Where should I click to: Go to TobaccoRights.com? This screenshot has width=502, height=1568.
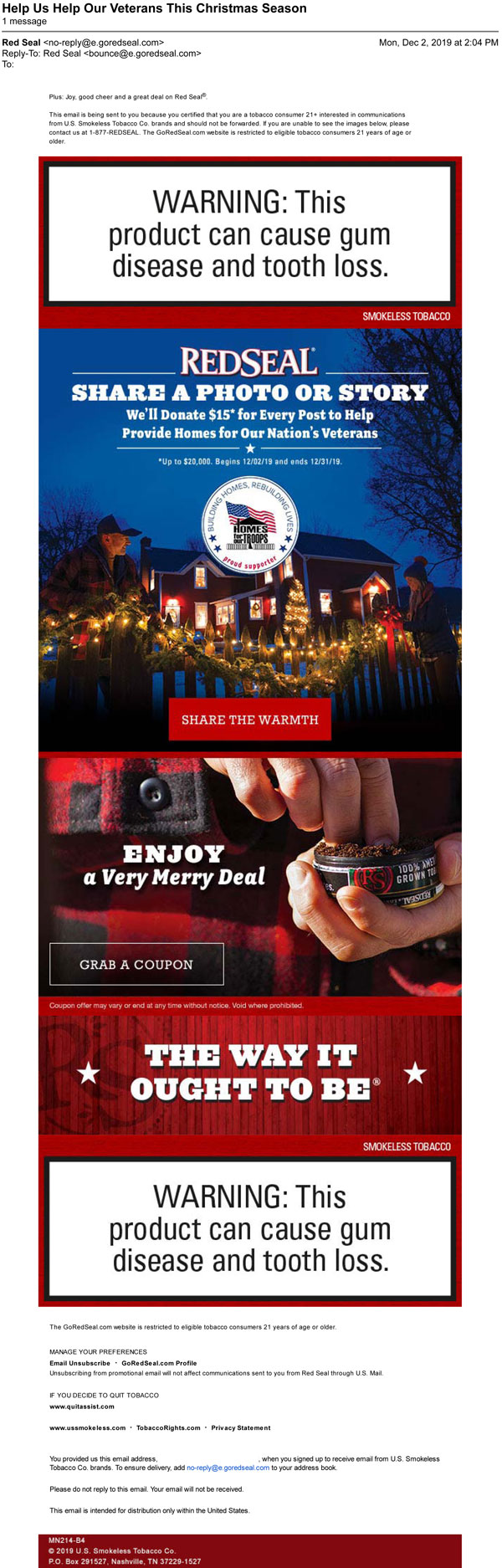(168, 1427)
